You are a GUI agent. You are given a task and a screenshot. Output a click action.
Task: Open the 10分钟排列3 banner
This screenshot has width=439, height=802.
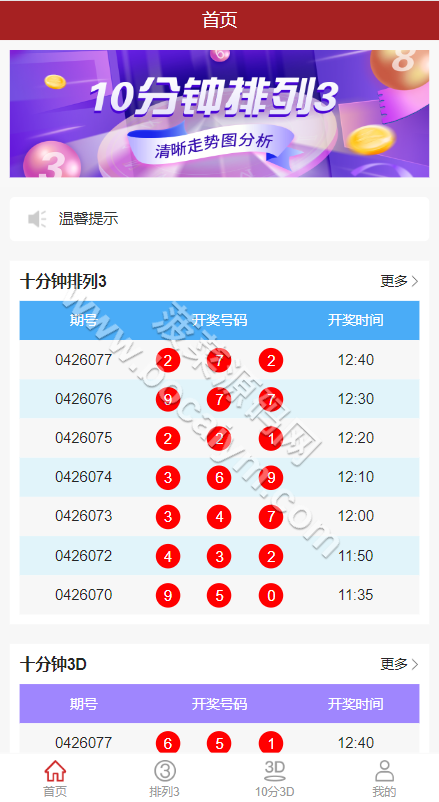[220, 114]
